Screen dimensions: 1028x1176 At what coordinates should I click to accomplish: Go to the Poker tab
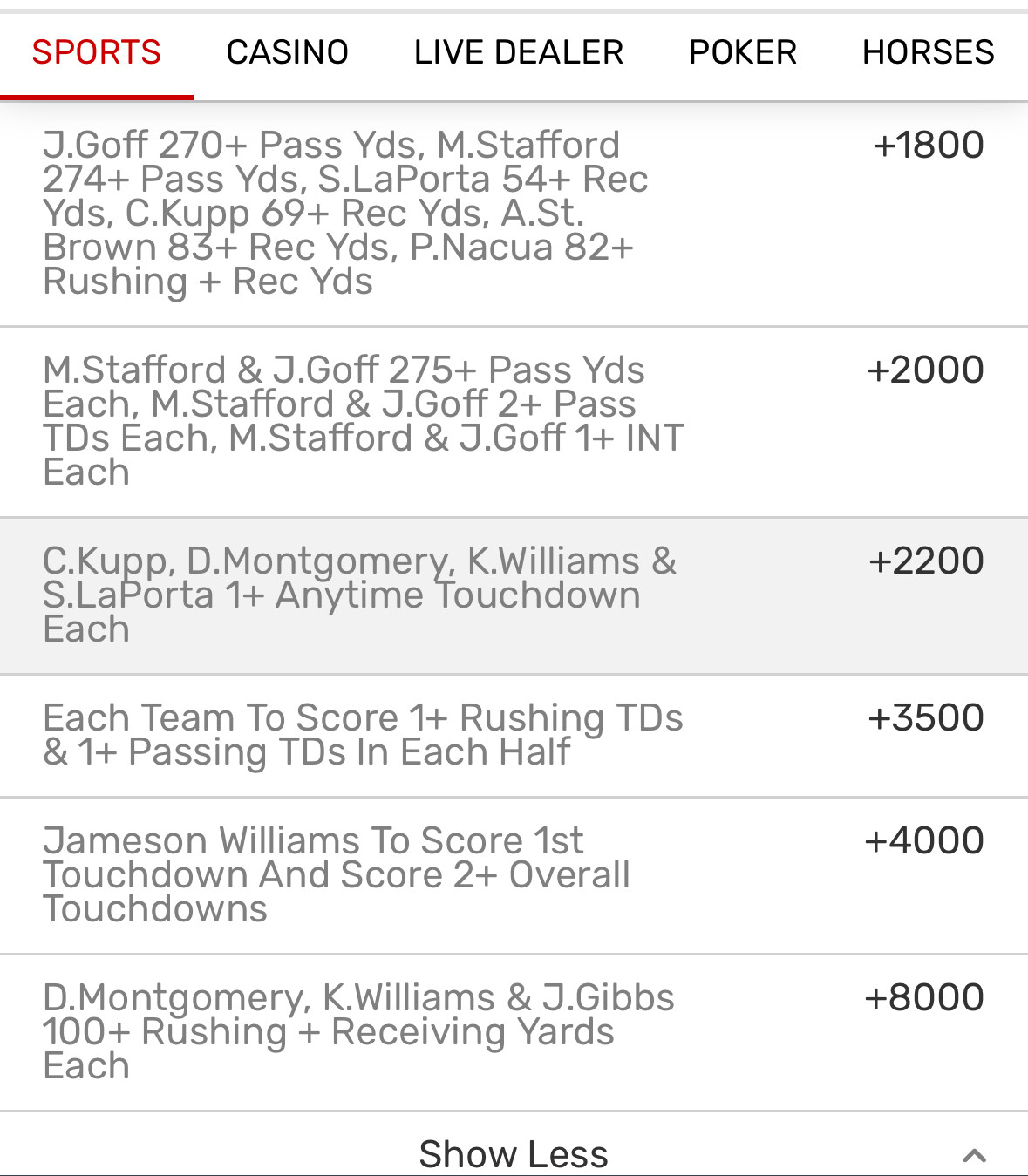click(742, 52)
